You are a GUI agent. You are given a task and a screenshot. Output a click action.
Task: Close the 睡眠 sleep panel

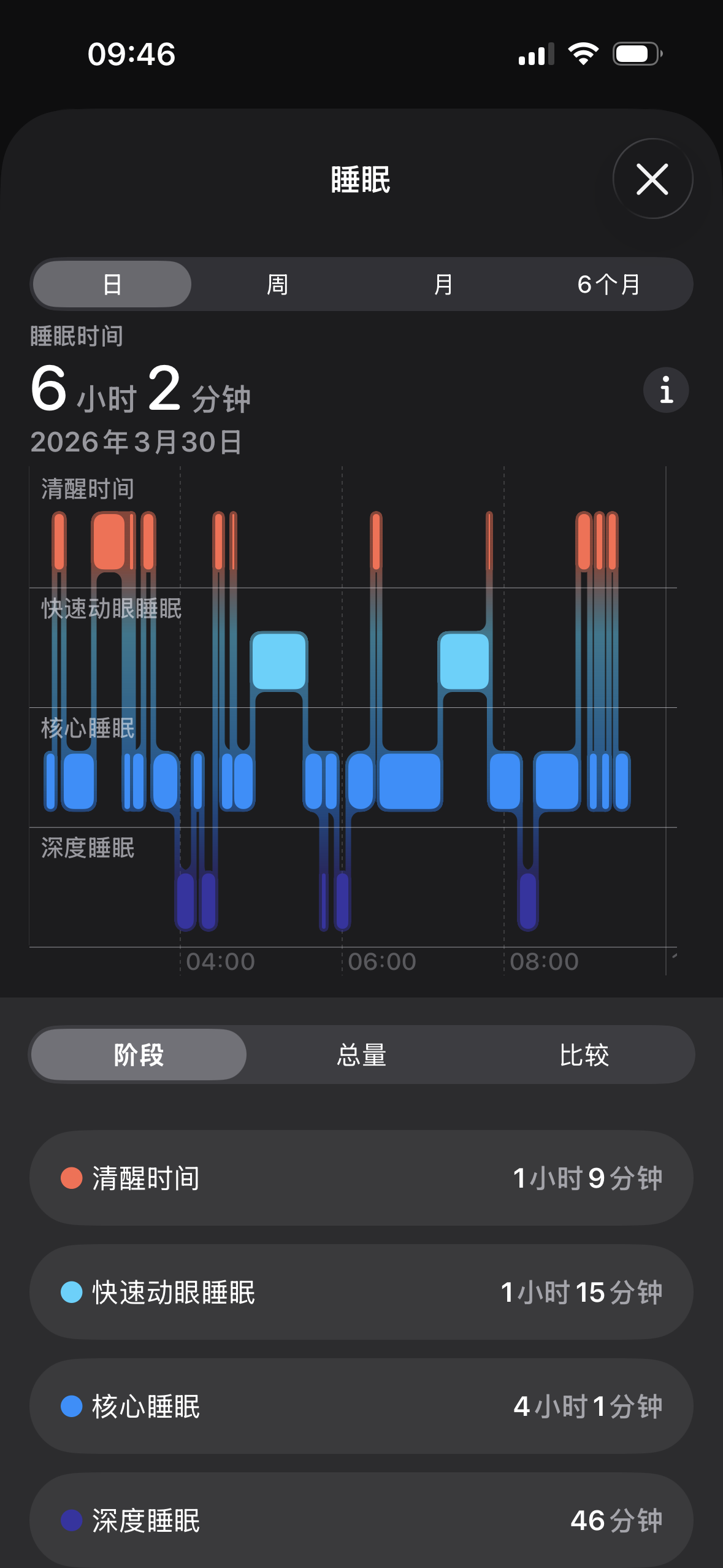pos(652,179)
